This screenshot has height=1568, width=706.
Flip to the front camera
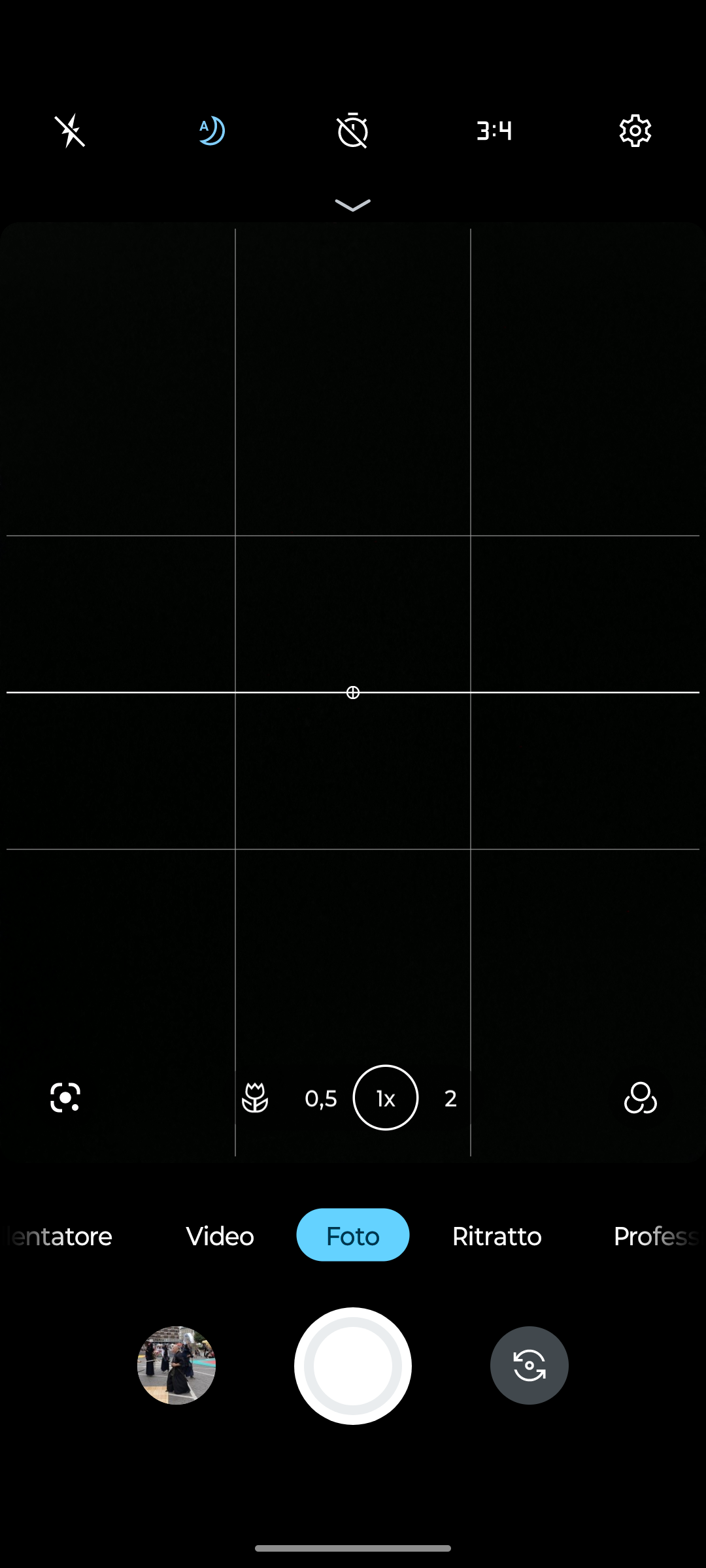point(529,1365)
